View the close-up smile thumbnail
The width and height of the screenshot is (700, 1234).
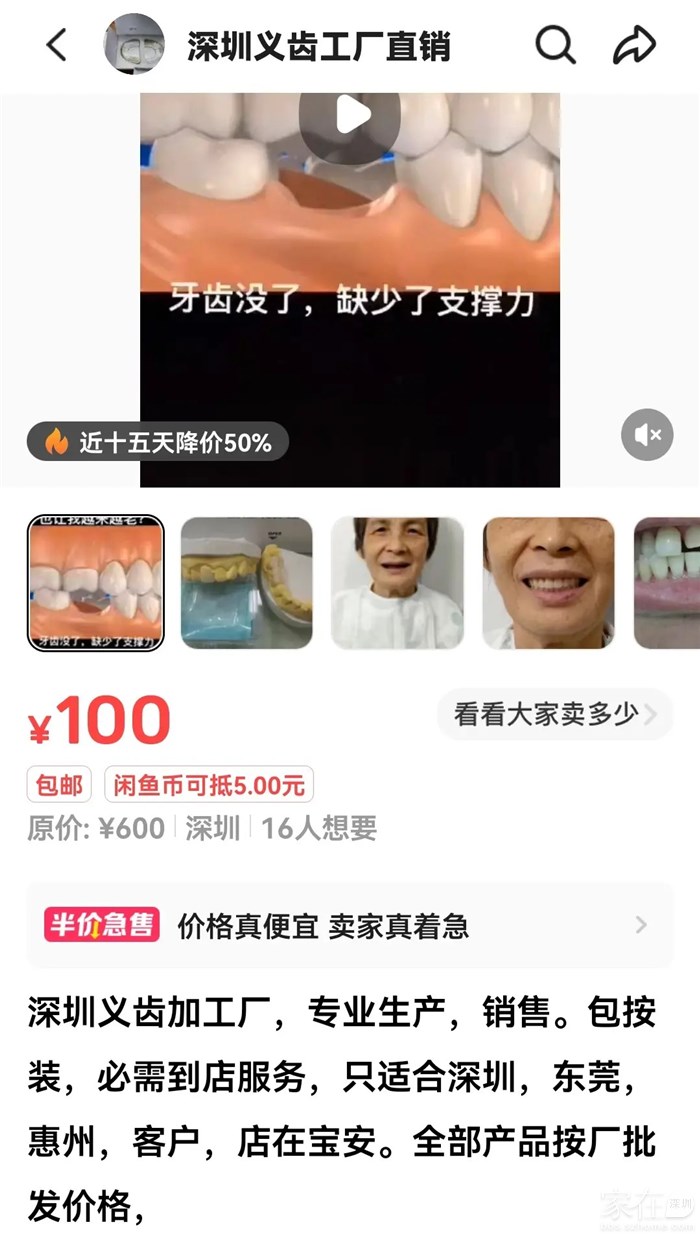click(548, 583)
